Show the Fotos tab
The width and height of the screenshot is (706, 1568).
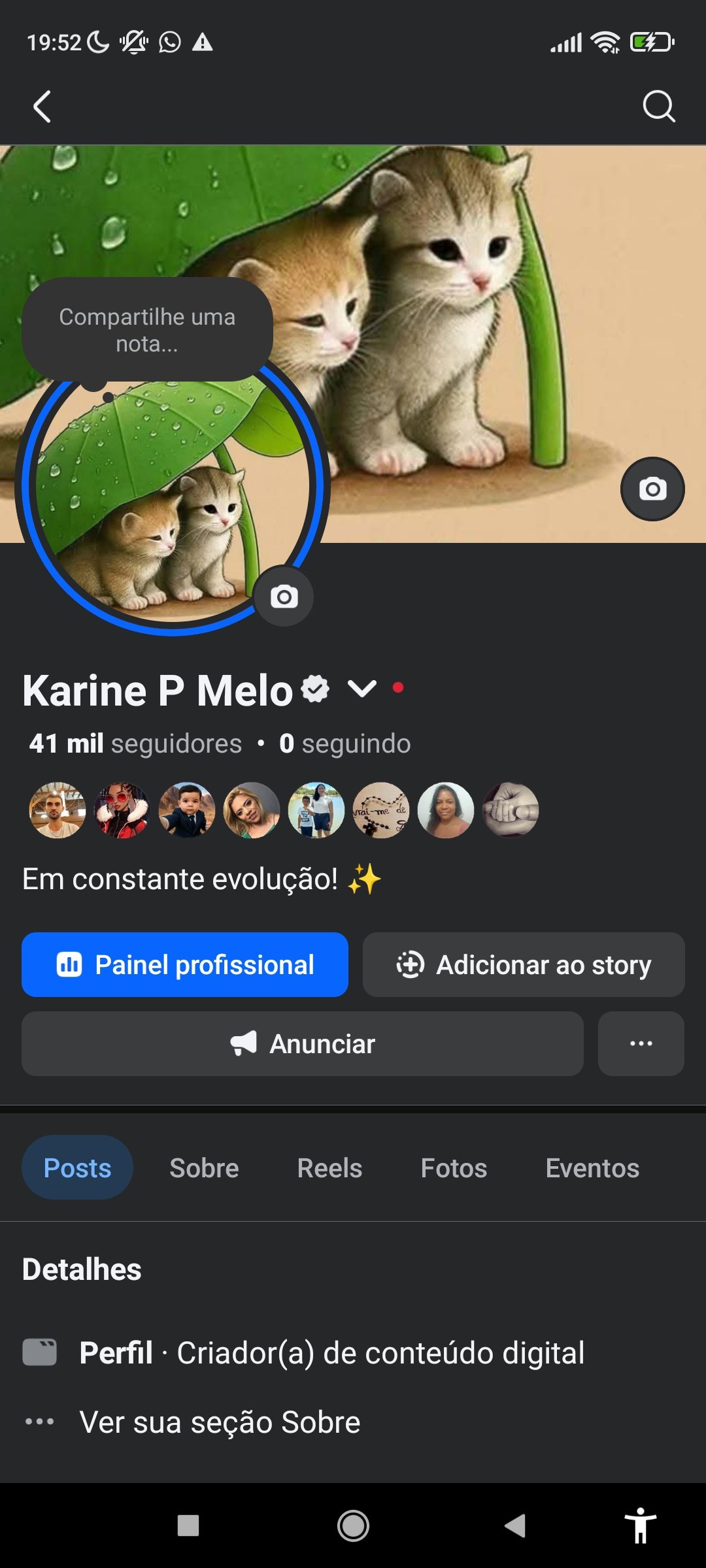pyautogui.click(x=454, y=1168)
